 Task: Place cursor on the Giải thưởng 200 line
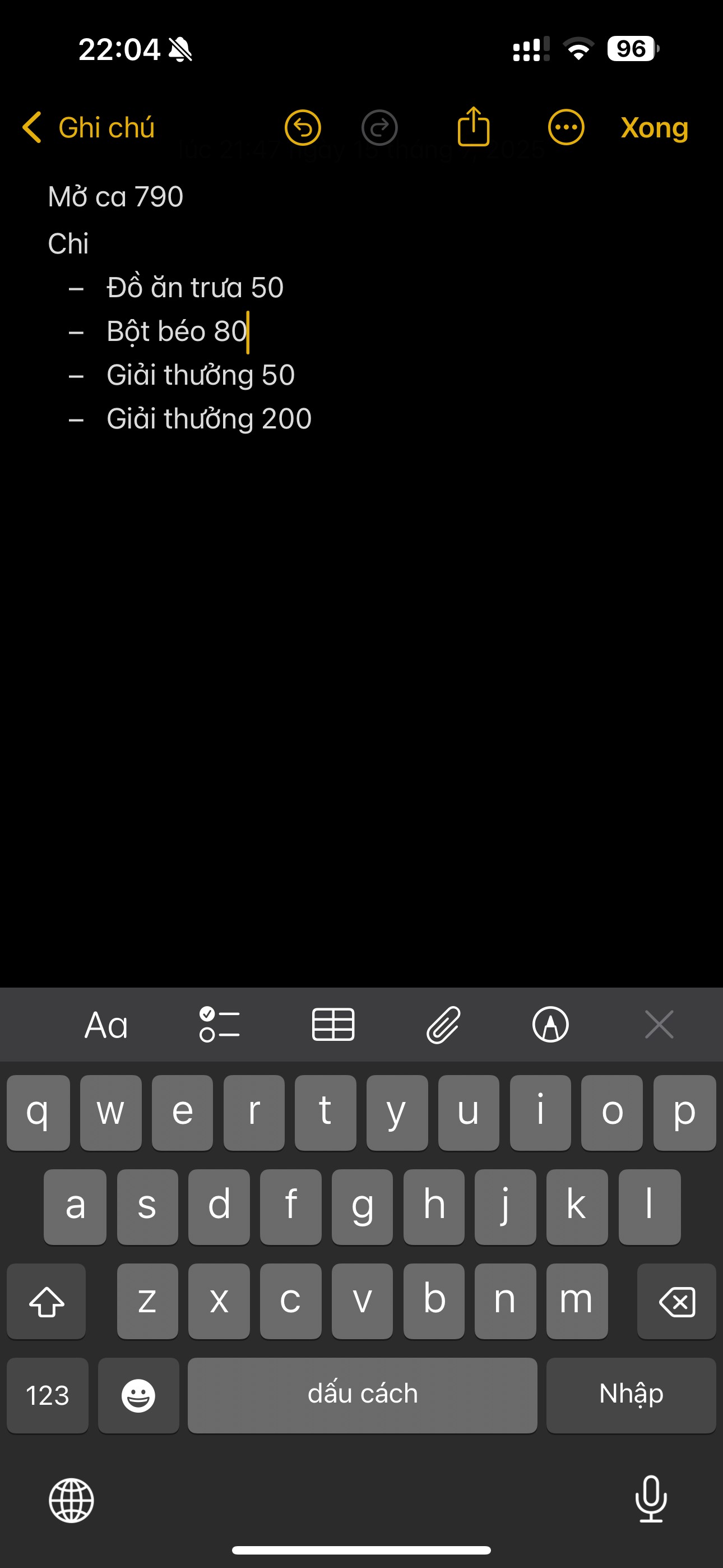208,419
